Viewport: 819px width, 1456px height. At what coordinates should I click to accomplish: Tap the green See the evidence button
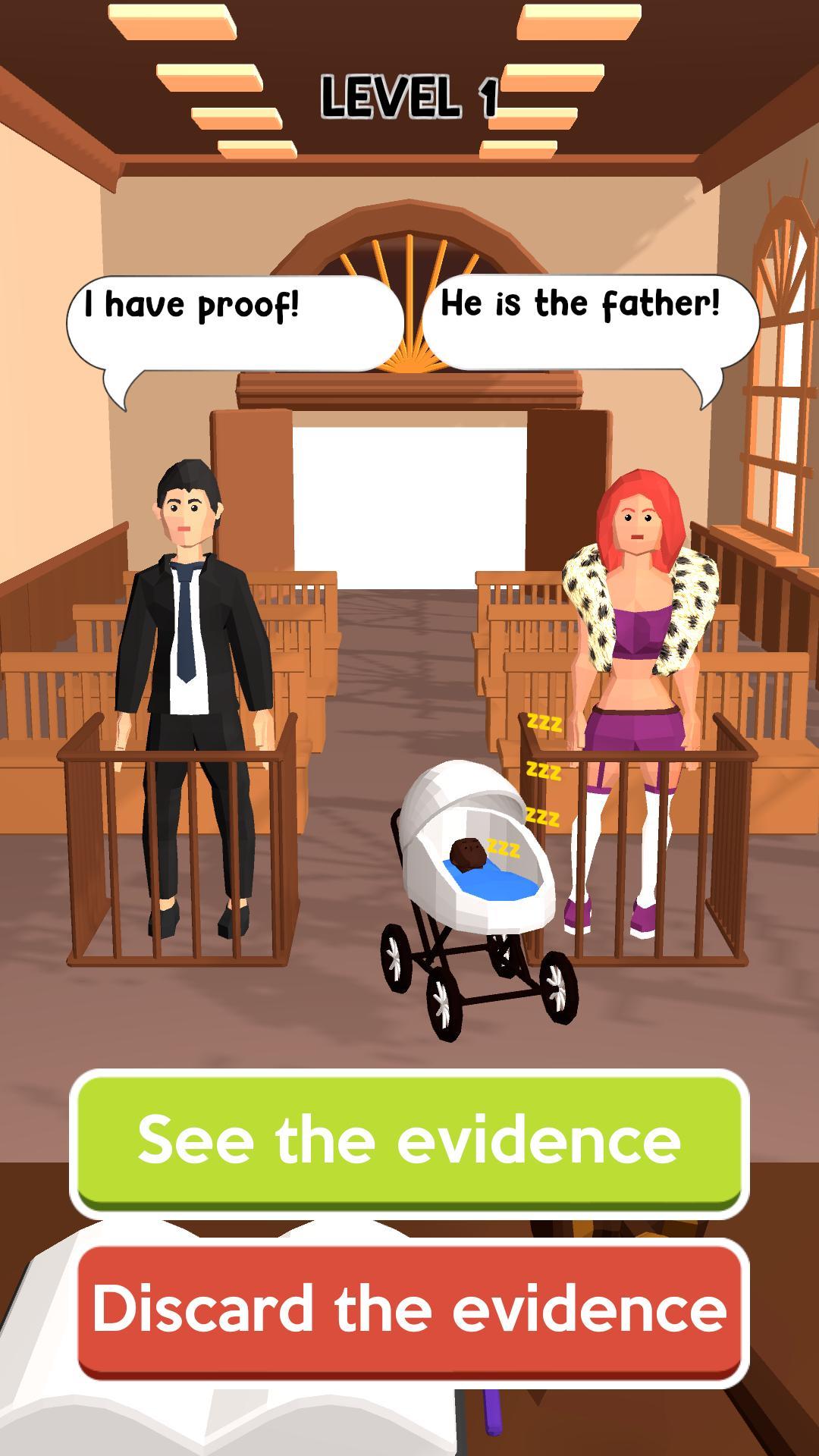tap(409, 1140)
